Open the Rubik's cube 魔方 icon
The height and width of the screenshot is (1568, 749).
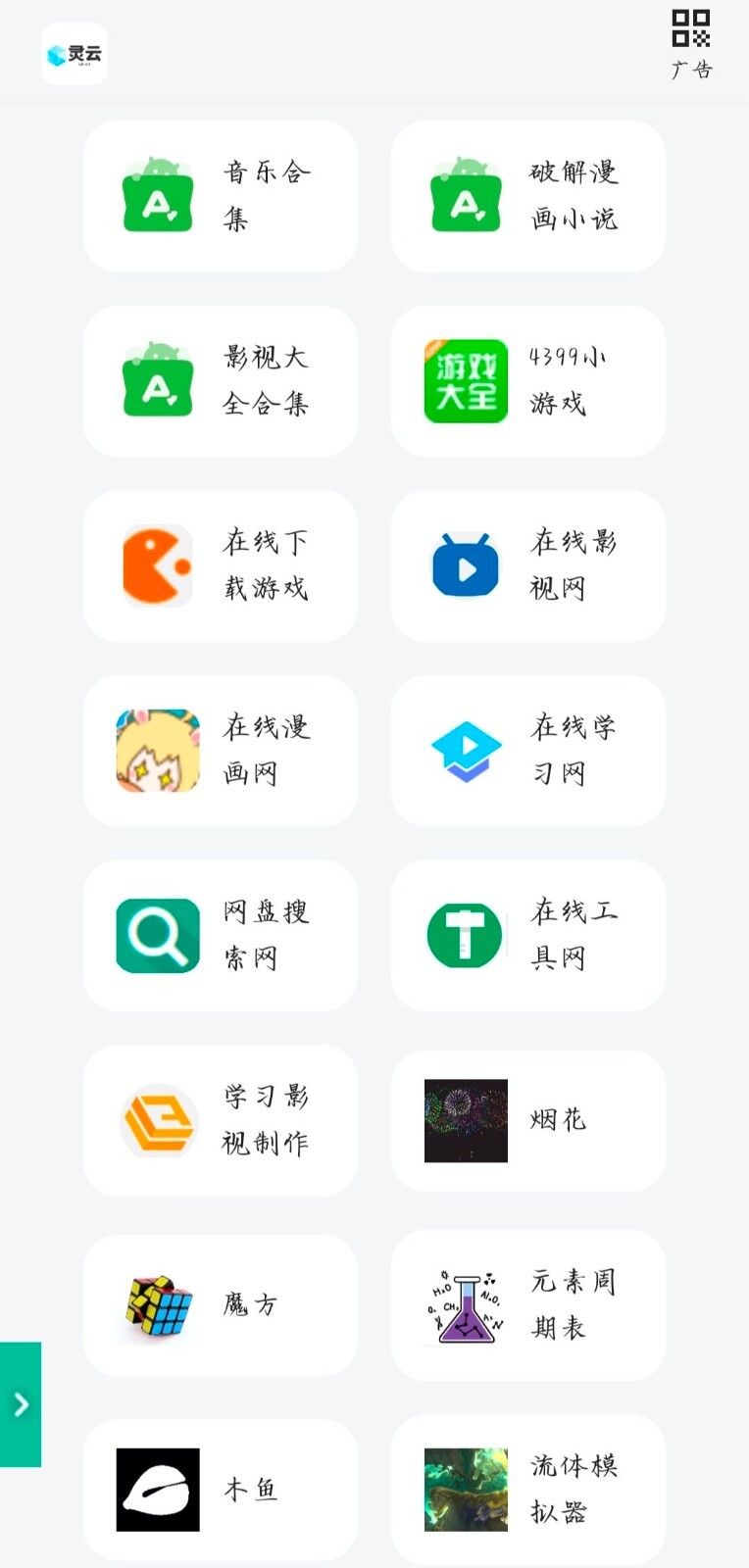157,1304
